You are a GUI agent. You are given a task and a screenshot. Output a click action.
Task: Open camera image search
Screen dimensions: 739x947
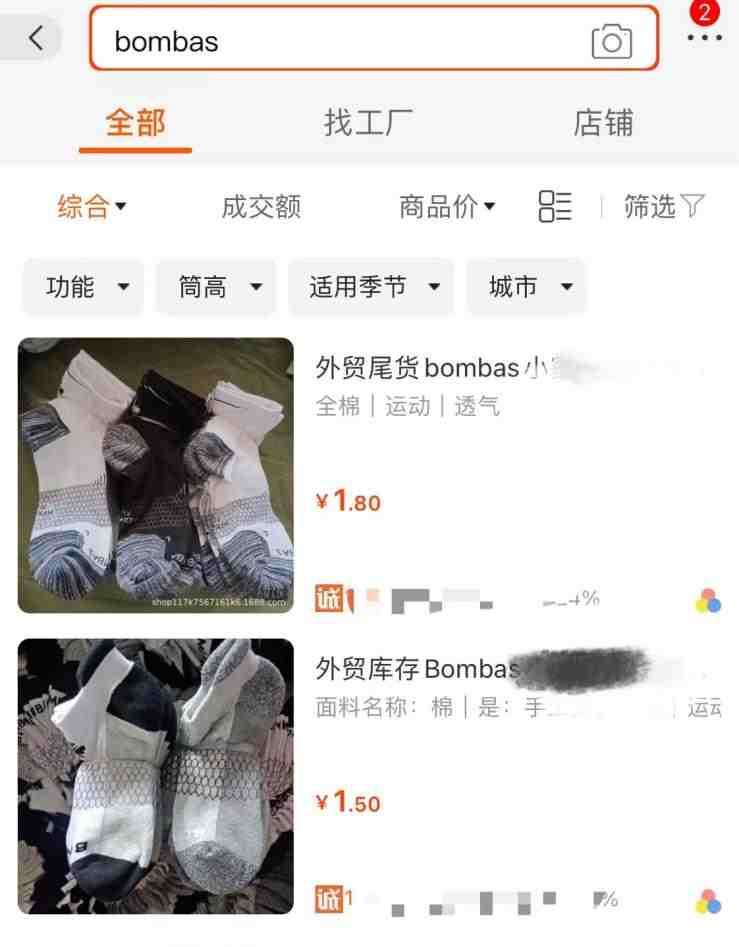(611, 41)
